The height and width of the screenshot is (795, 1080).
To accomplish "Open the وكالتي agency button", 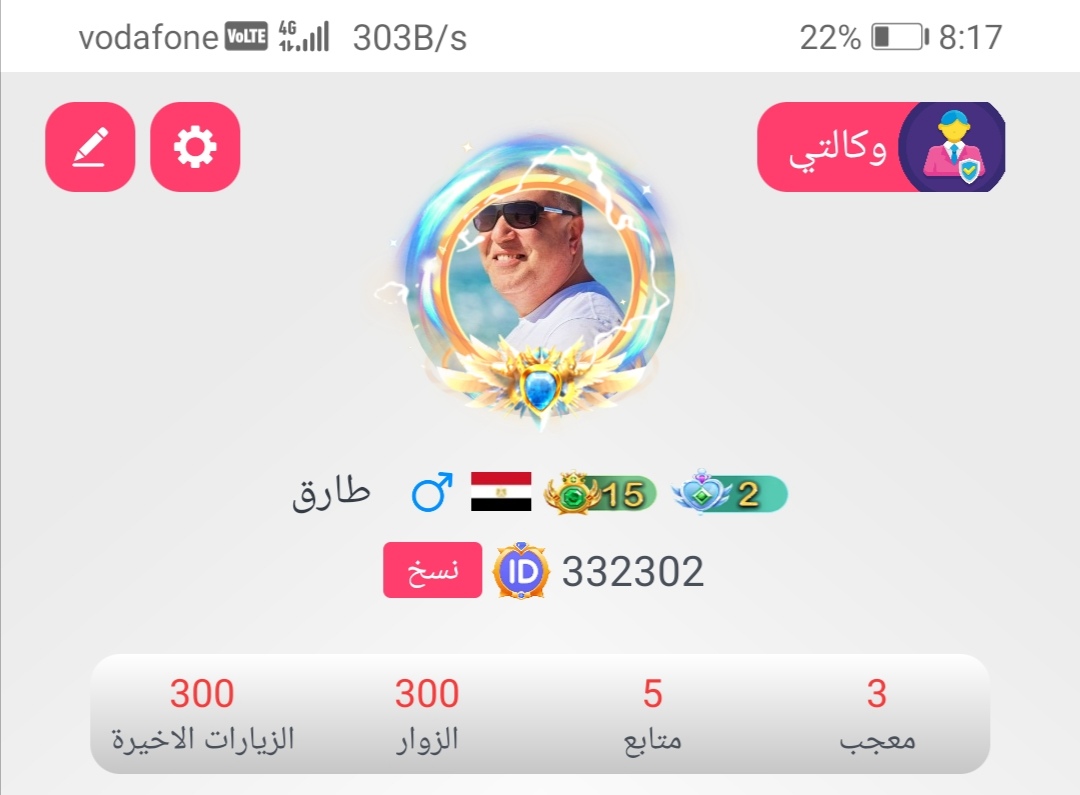I will tap(880, 147).
